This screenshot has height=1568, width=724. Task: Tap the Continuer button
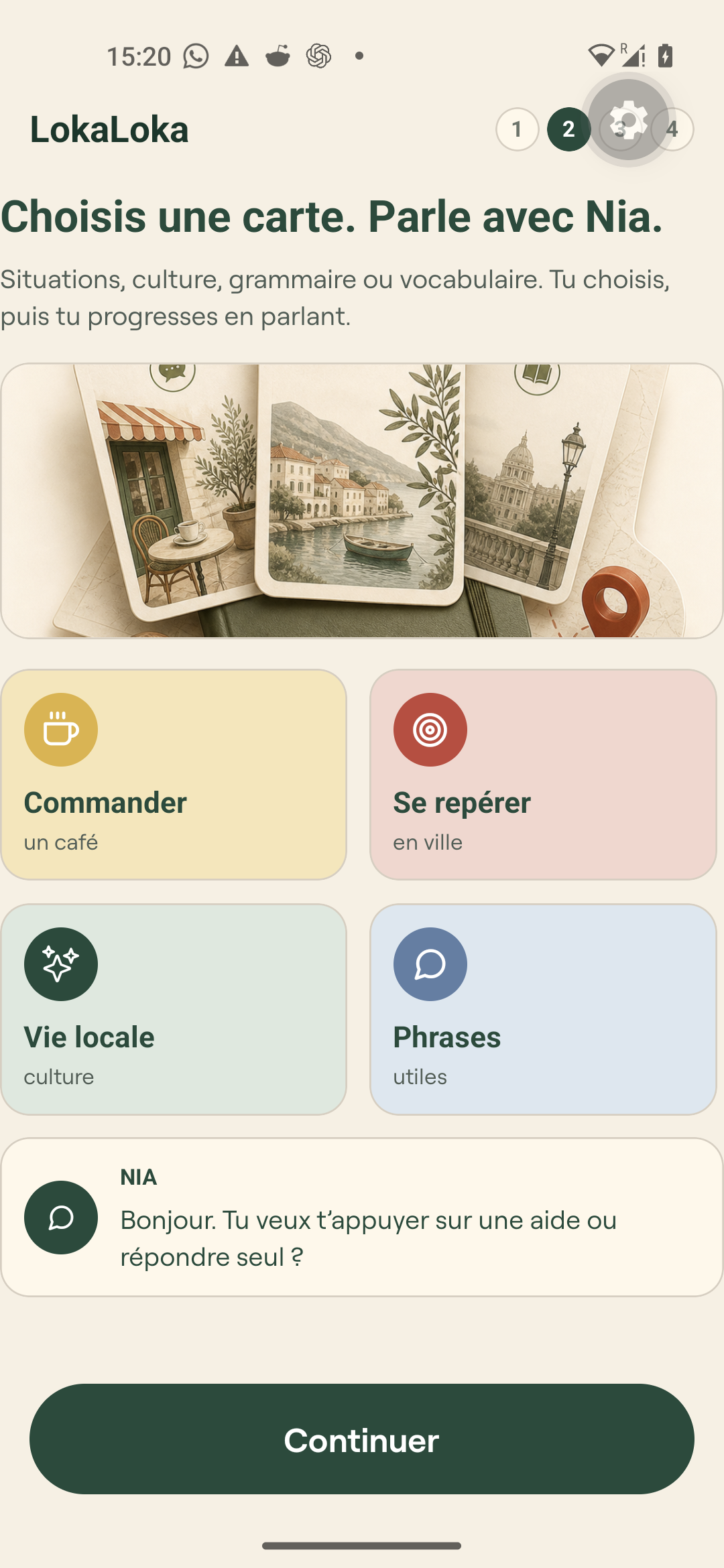pyautogui.click(x=362, y=1439)
